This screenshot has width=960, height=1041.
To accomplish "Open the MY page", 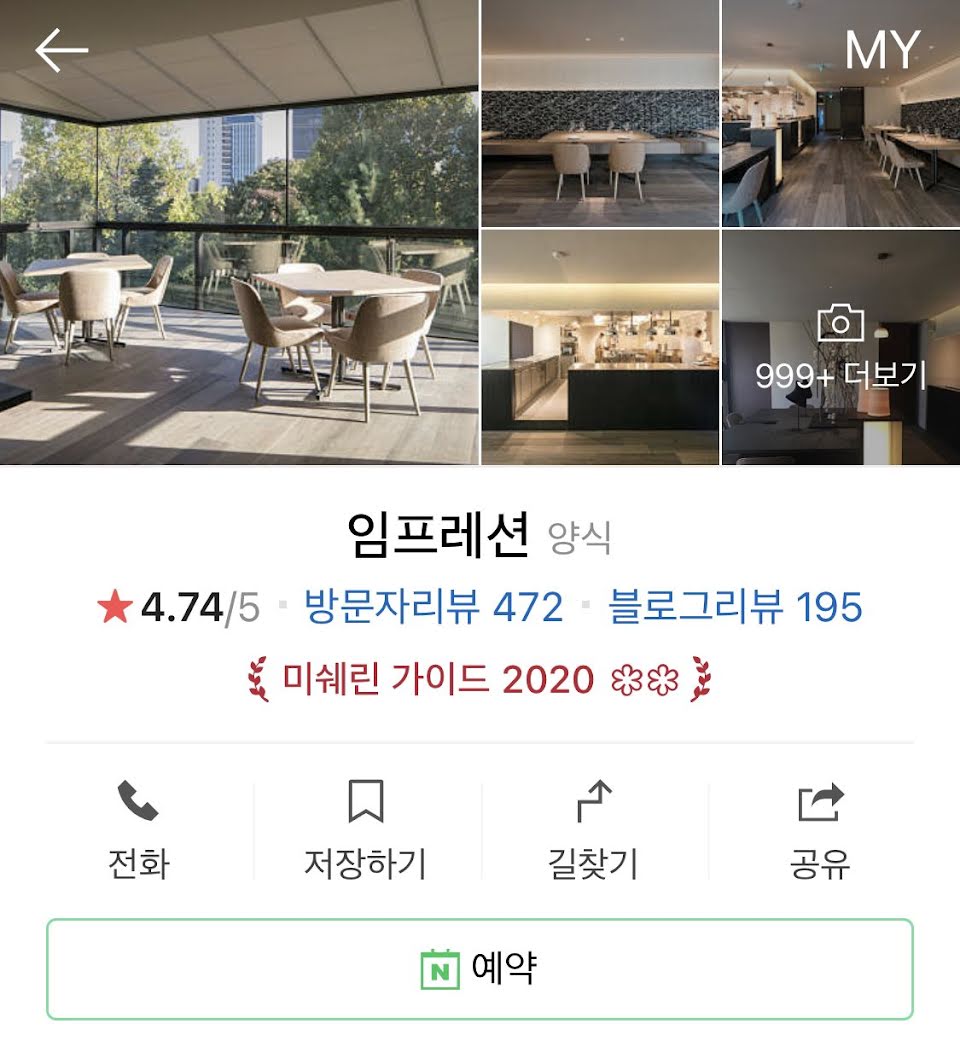I will click(882, 51).
